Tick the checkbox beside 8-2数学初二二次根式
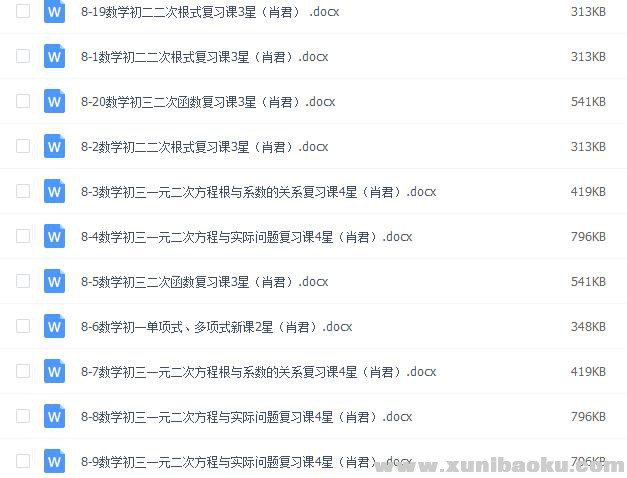The height and width of the screenshot is (478, 627). click(x=23, y=146)
